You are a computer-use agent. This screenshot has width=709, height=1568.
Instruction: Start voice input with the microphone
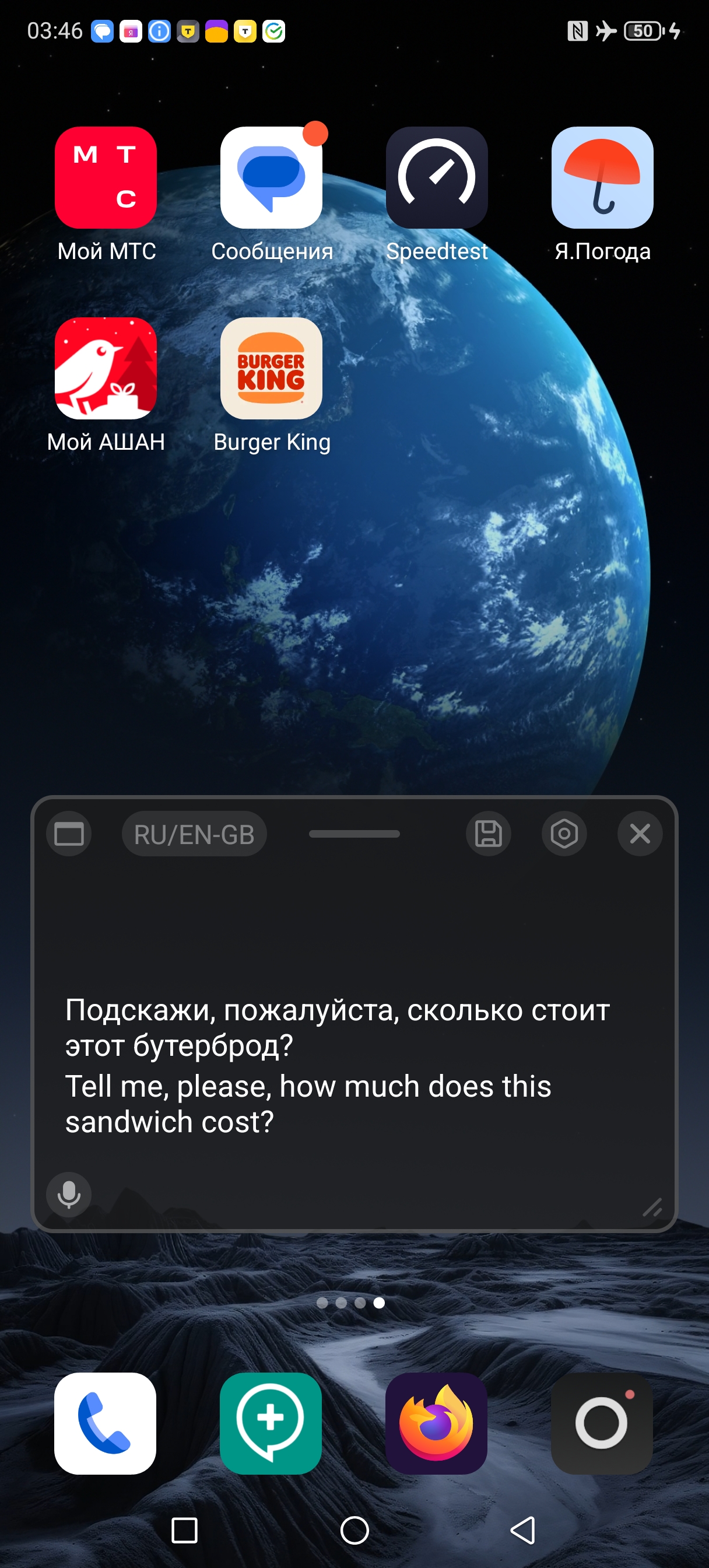[x=69, y=1194]
